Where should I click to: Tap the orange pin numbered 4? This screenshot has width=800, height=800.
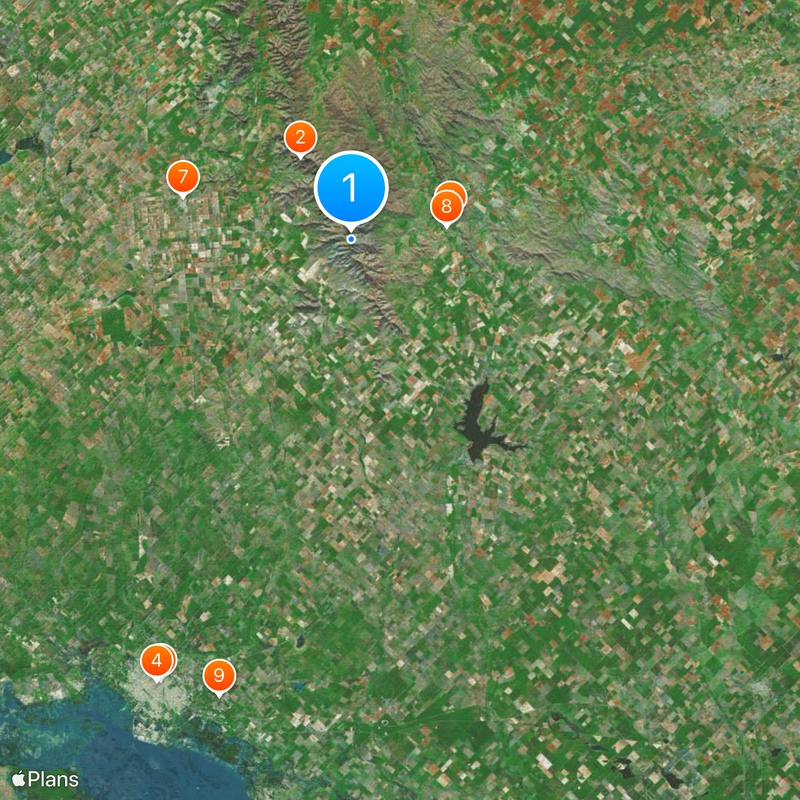point(156,661)
